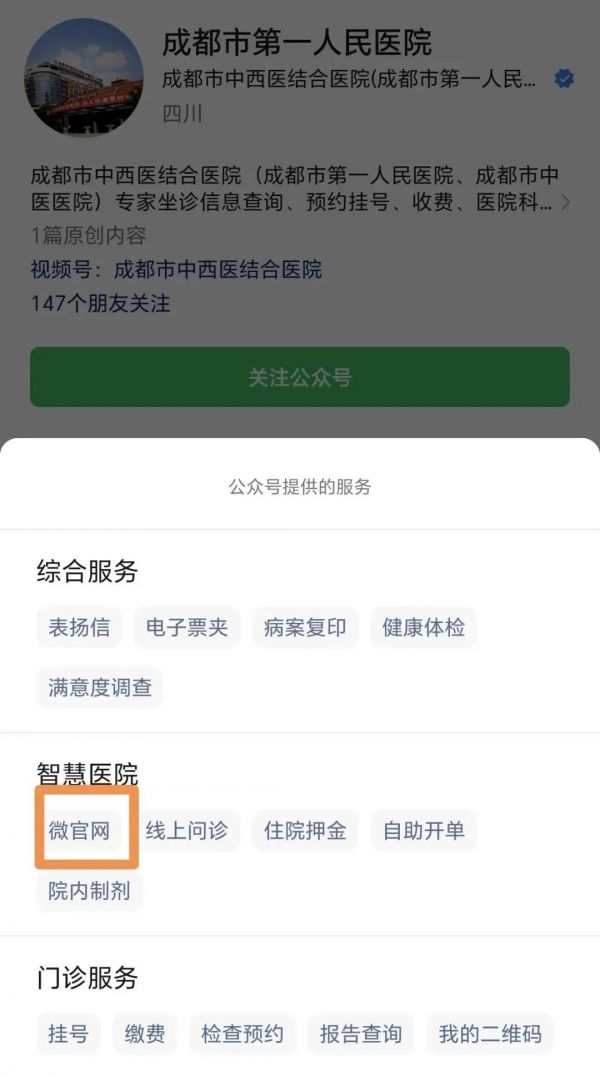Open the hospital avatar photo
Image resolution: width=600 pixels, height=1076 pixels.
(84, 77)
